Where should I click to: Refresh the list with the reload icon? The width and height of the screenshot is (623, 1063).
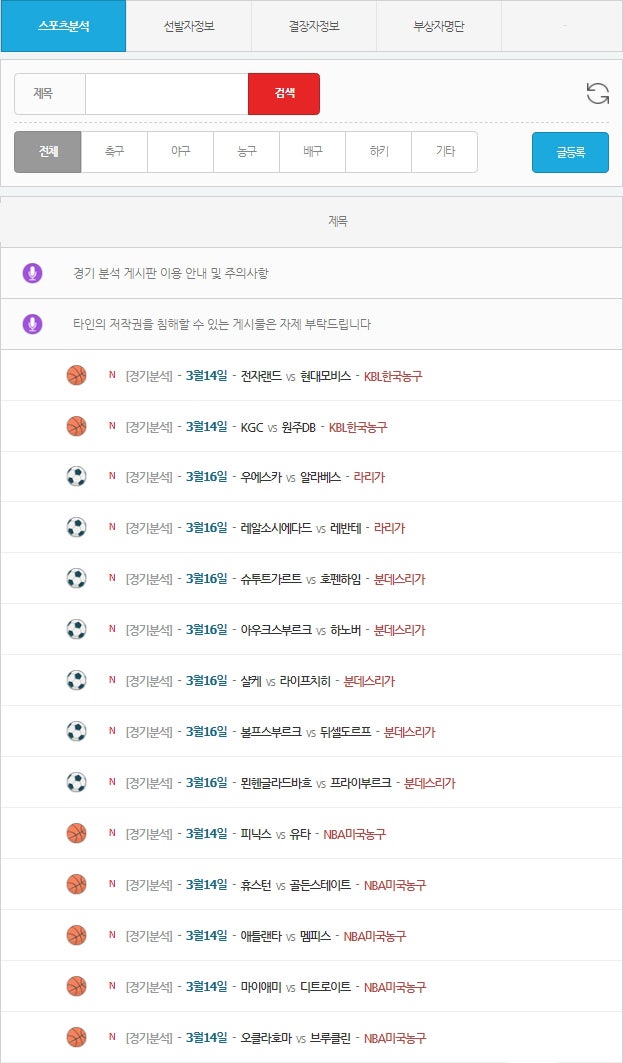597,94
